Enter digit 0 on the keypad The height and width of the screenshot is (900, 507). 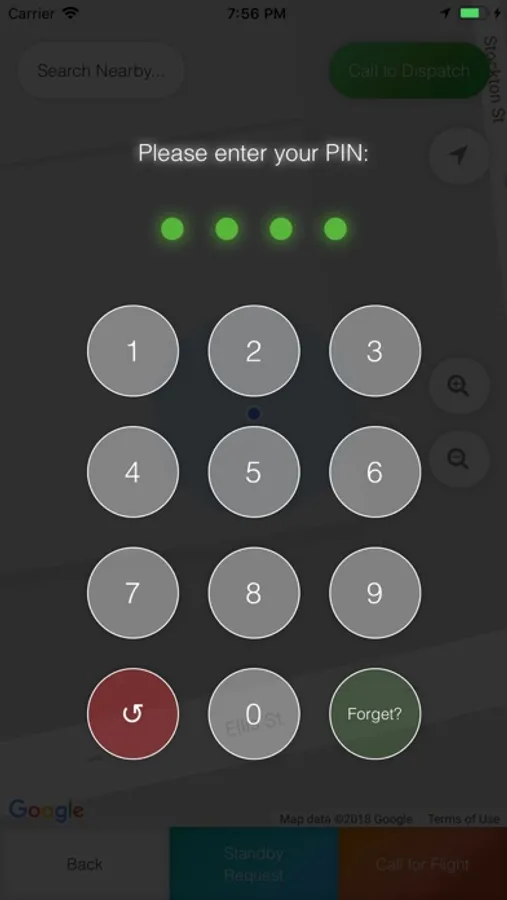[254, 714]
